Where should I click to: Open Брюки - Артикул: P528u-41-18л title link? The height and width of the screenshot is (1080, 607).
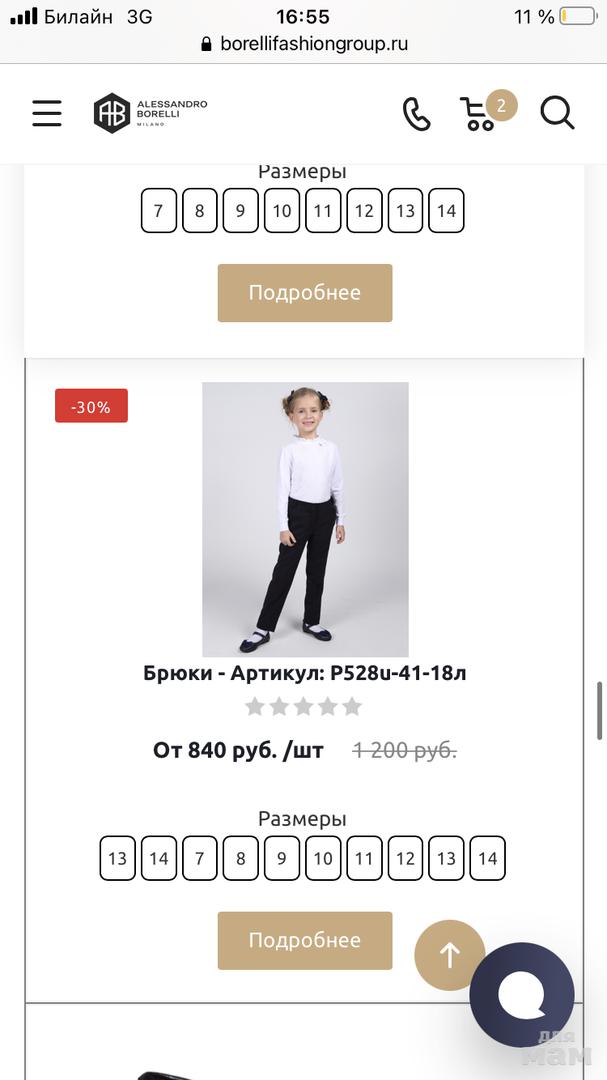305,673
